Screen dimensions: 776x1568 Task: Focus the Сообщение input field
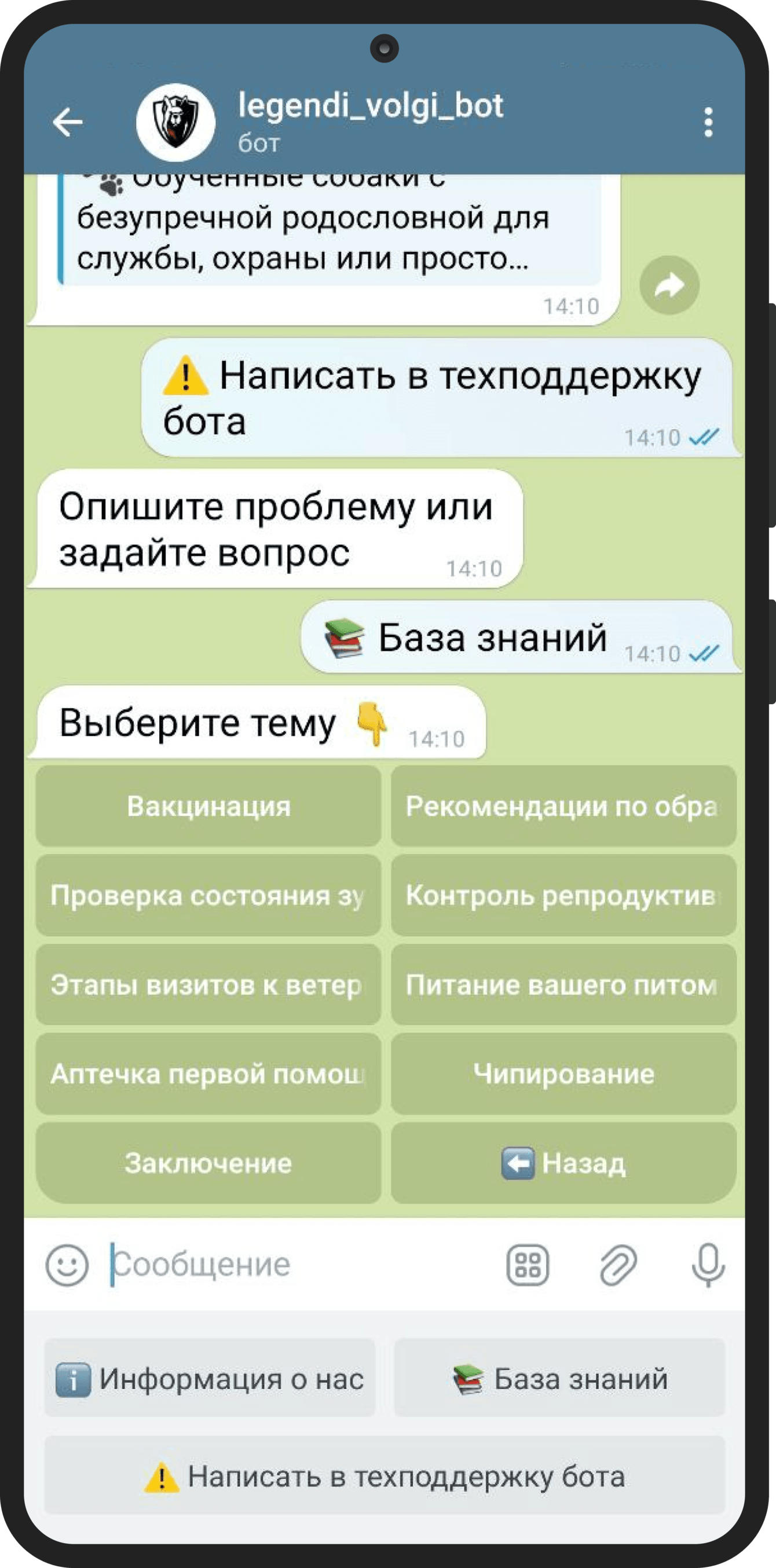tap(298, 1265)
